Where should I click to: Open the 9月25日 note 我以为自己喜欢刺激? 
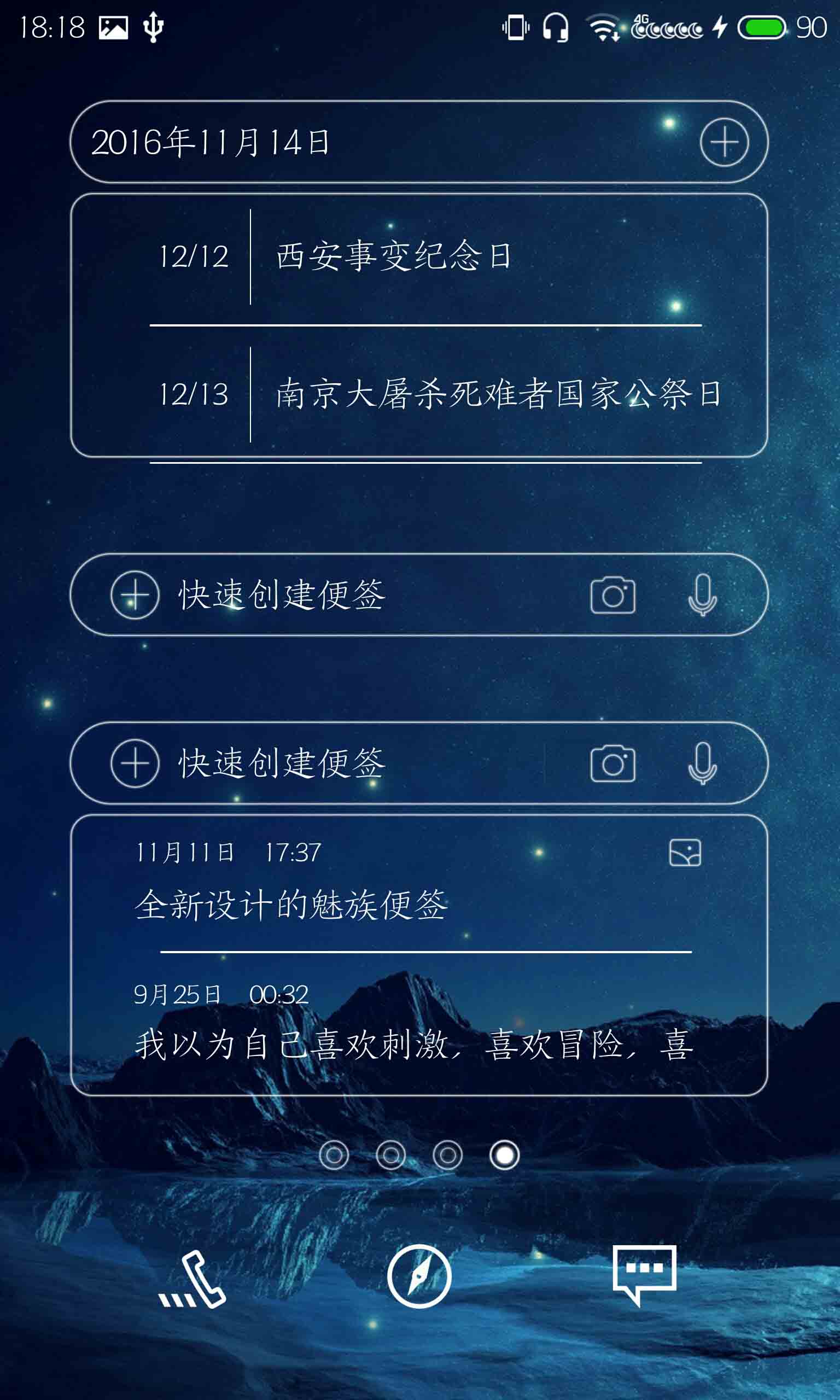pyautogui.click(x=413, y=1043)
